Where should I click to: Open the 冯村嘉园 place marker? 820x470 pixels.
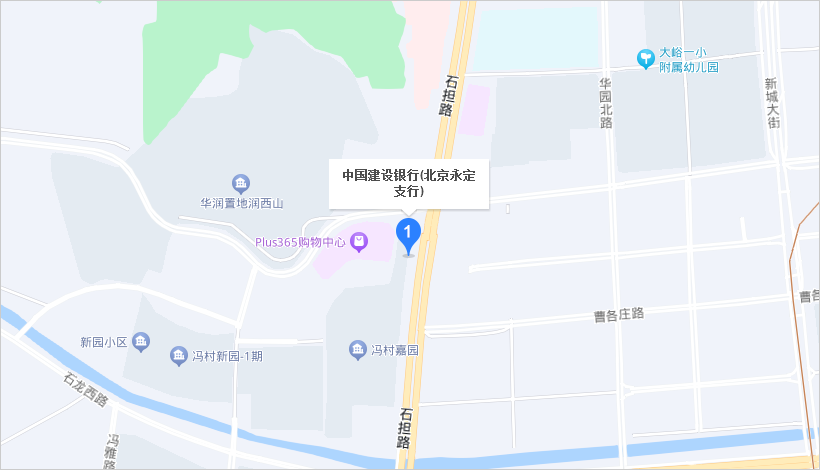click(357, 350)
